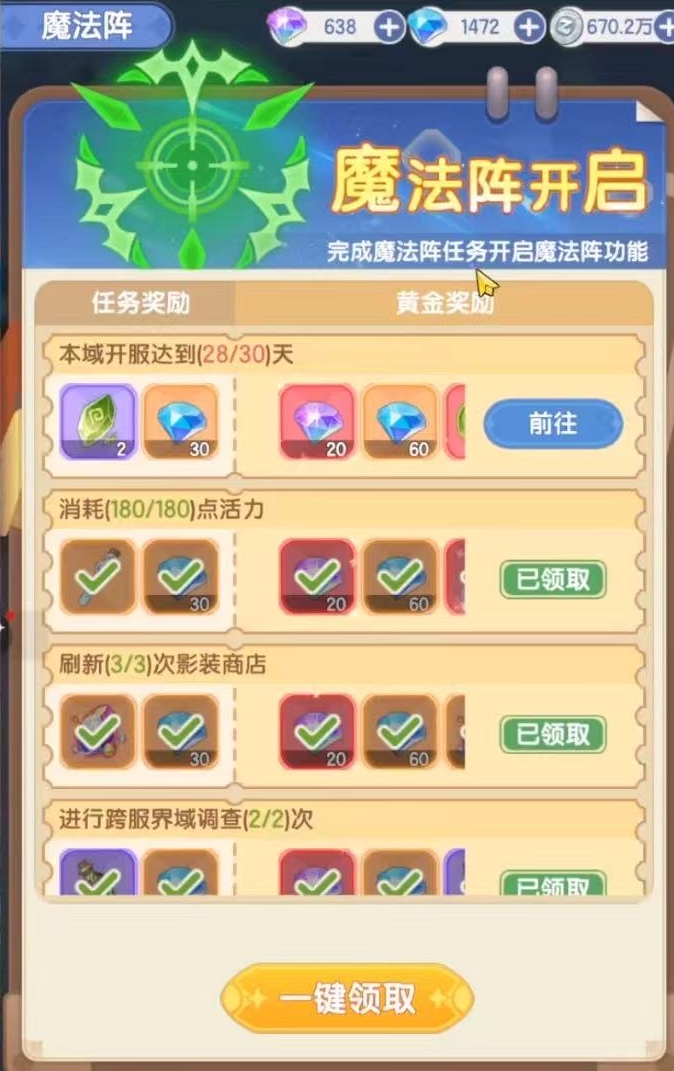View the 60 blue diamond gold reward
Viewport: 674px width, 1071px height.
[399, 422]
